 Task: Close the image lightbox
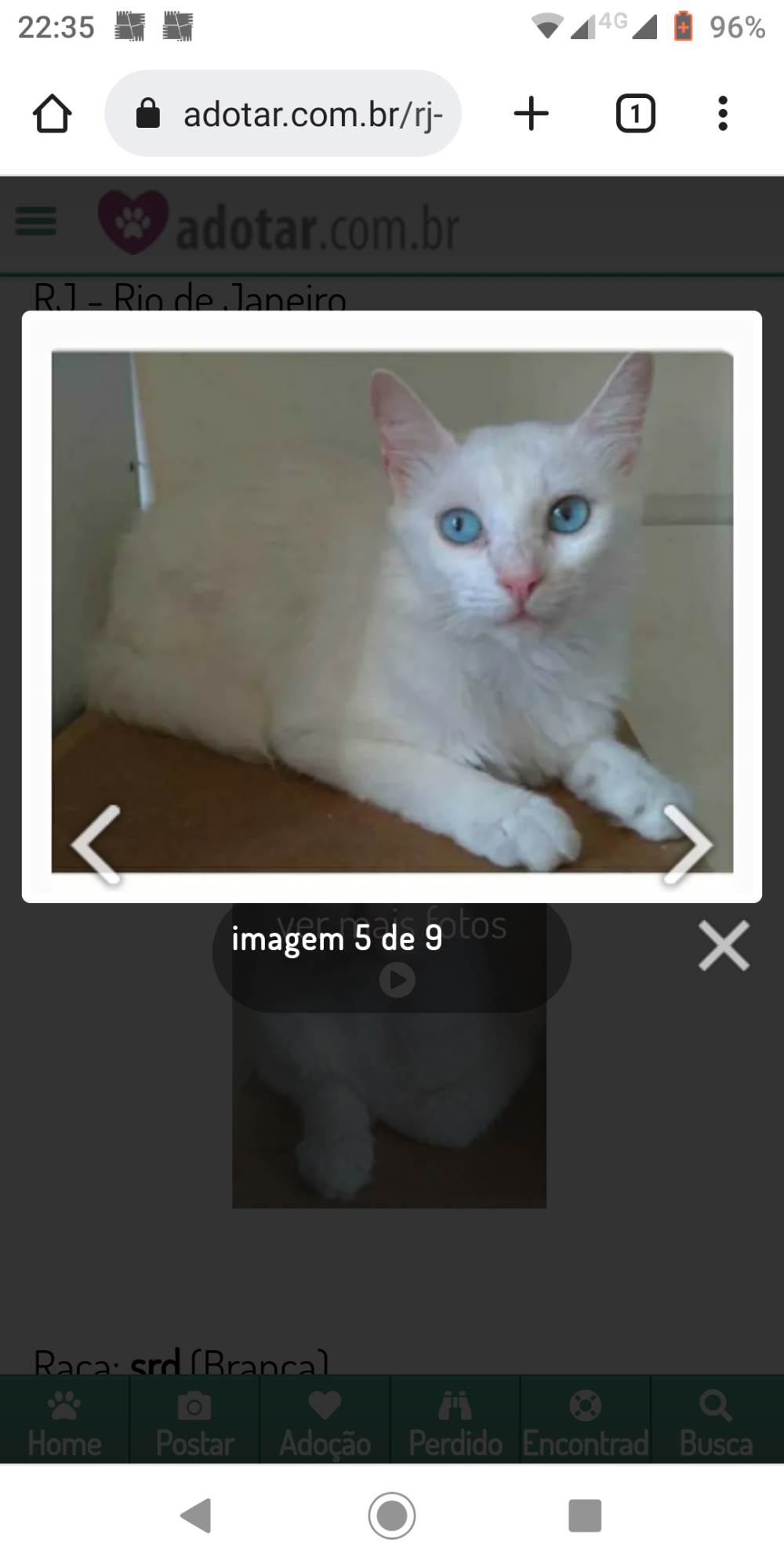(724, 946)
